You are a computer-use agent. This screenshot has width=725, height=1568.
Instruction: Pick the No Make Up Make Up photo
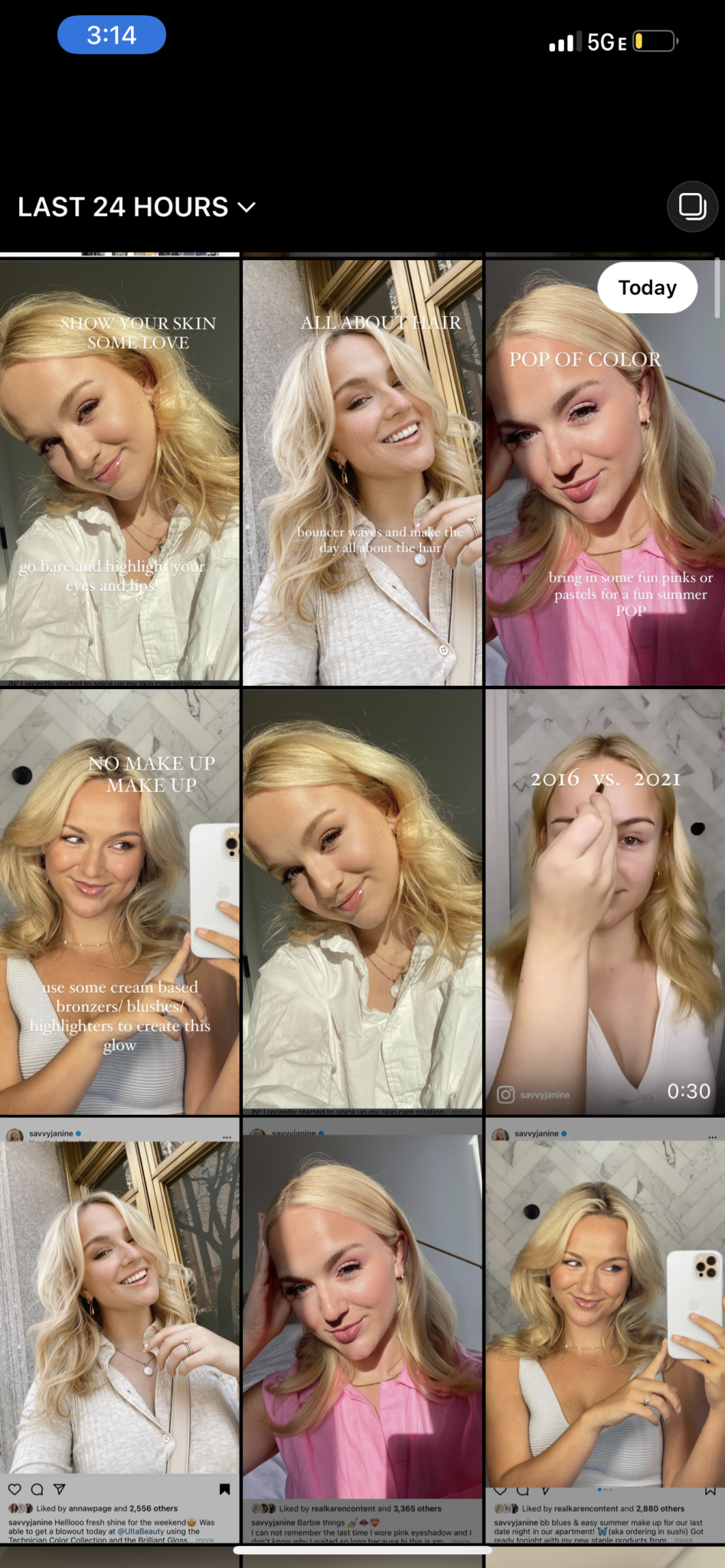(x=119, y=902)
